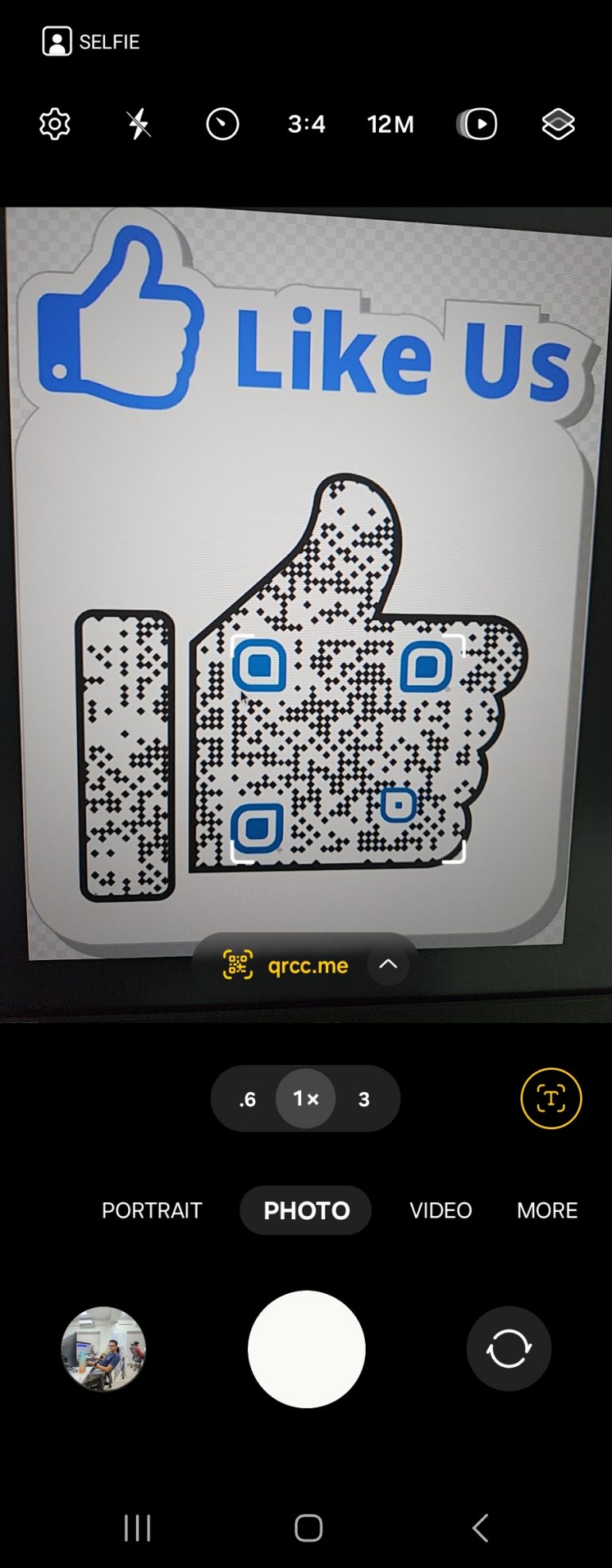Switch to PORTRAIT mode
This screenshot has width=612, height=1568.
pyautogui.click(x=152, y=1210)
